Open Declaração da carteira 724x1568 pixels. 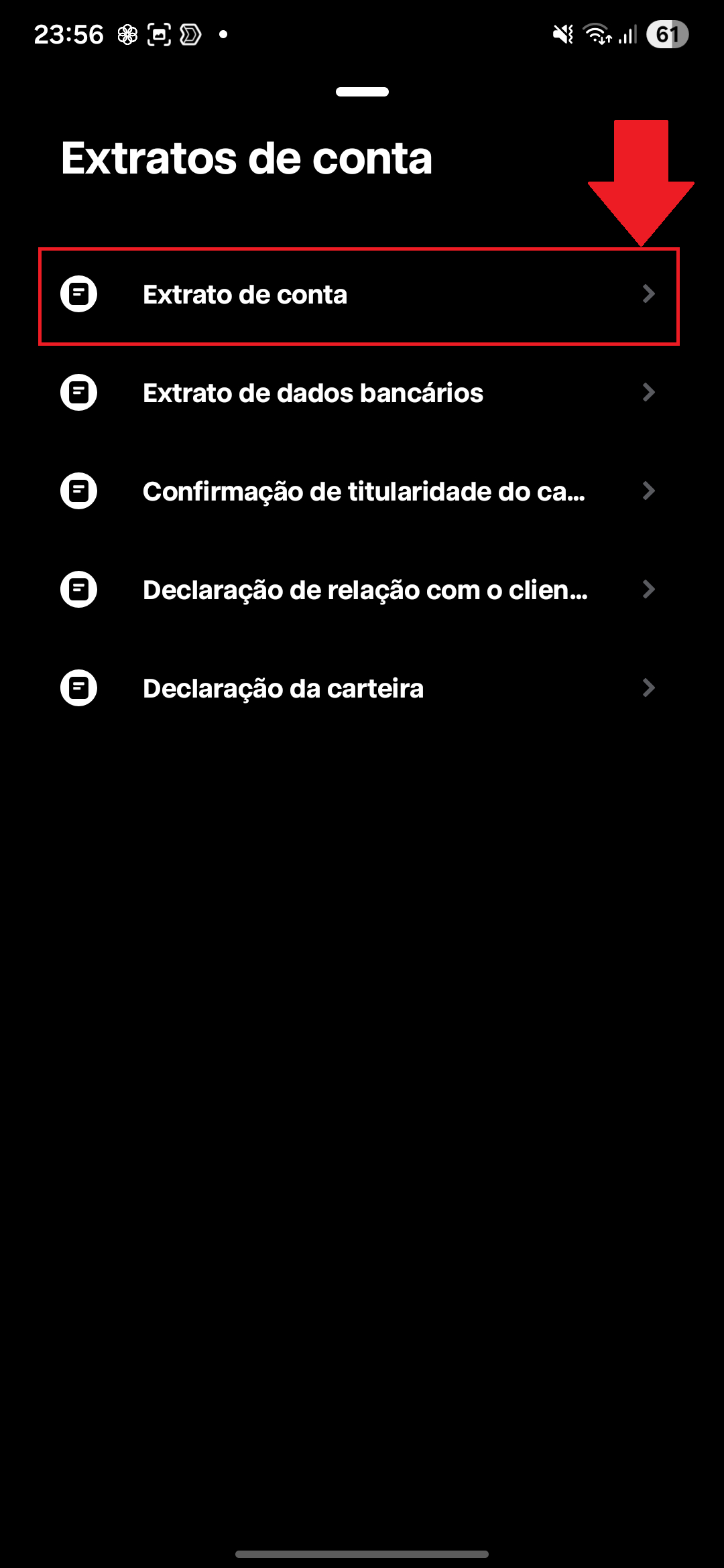(359, 688)
